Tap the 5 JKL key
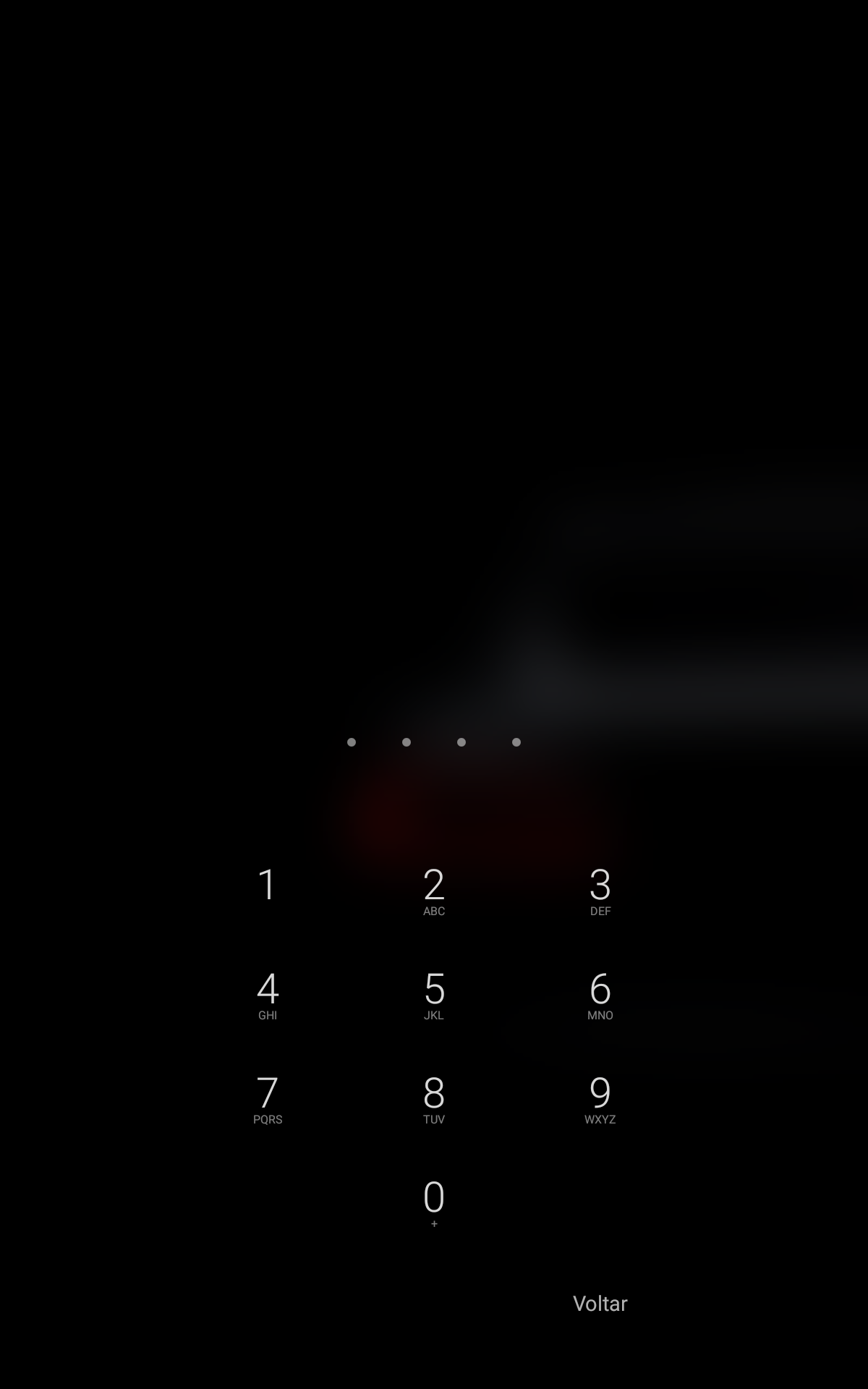The width and height of the screenshot is (868, 1389). pyautogui.click(x=434, y=995)
